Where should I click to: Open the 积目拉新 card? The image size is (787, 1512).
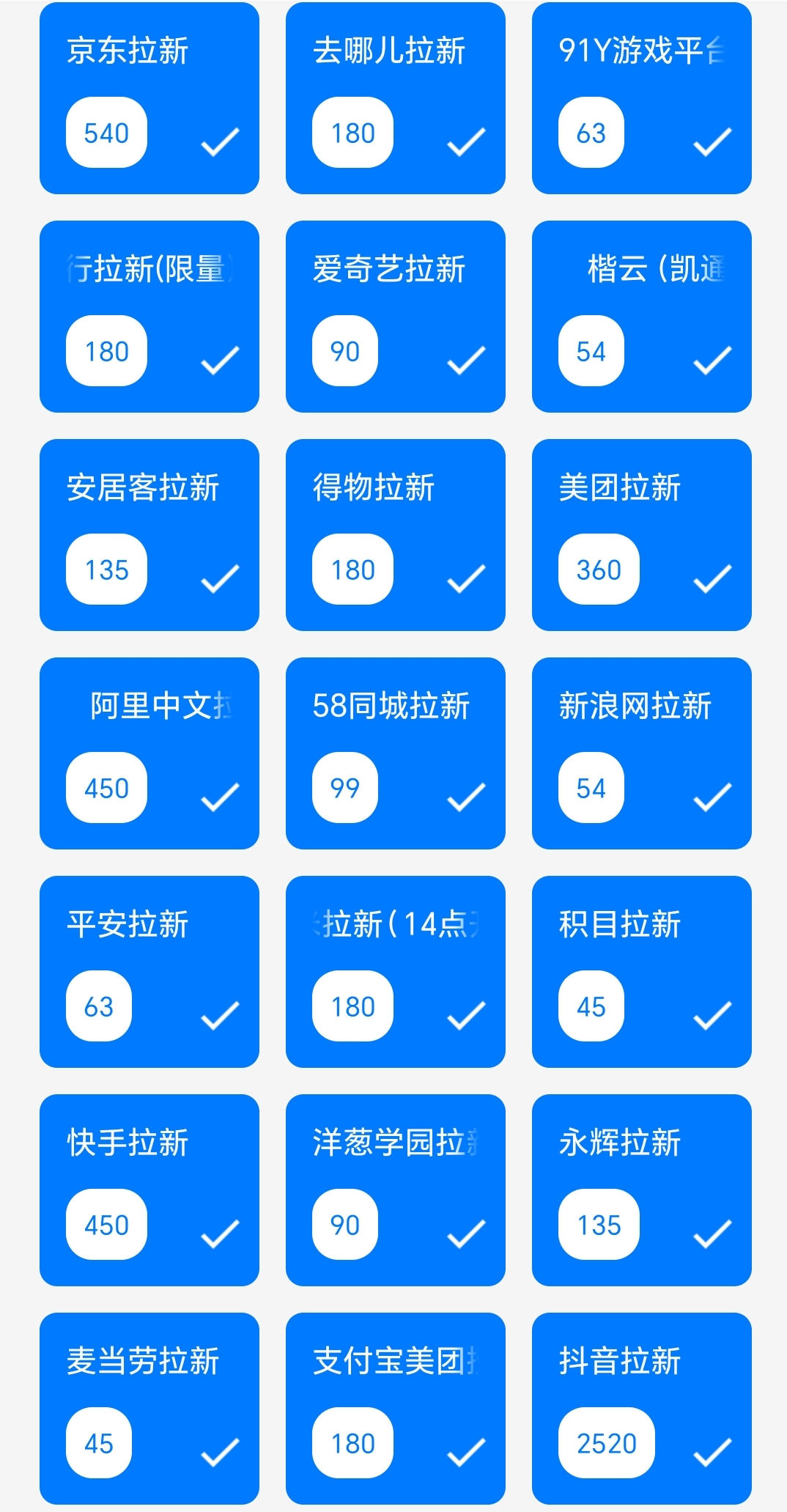tap(642, 972)
